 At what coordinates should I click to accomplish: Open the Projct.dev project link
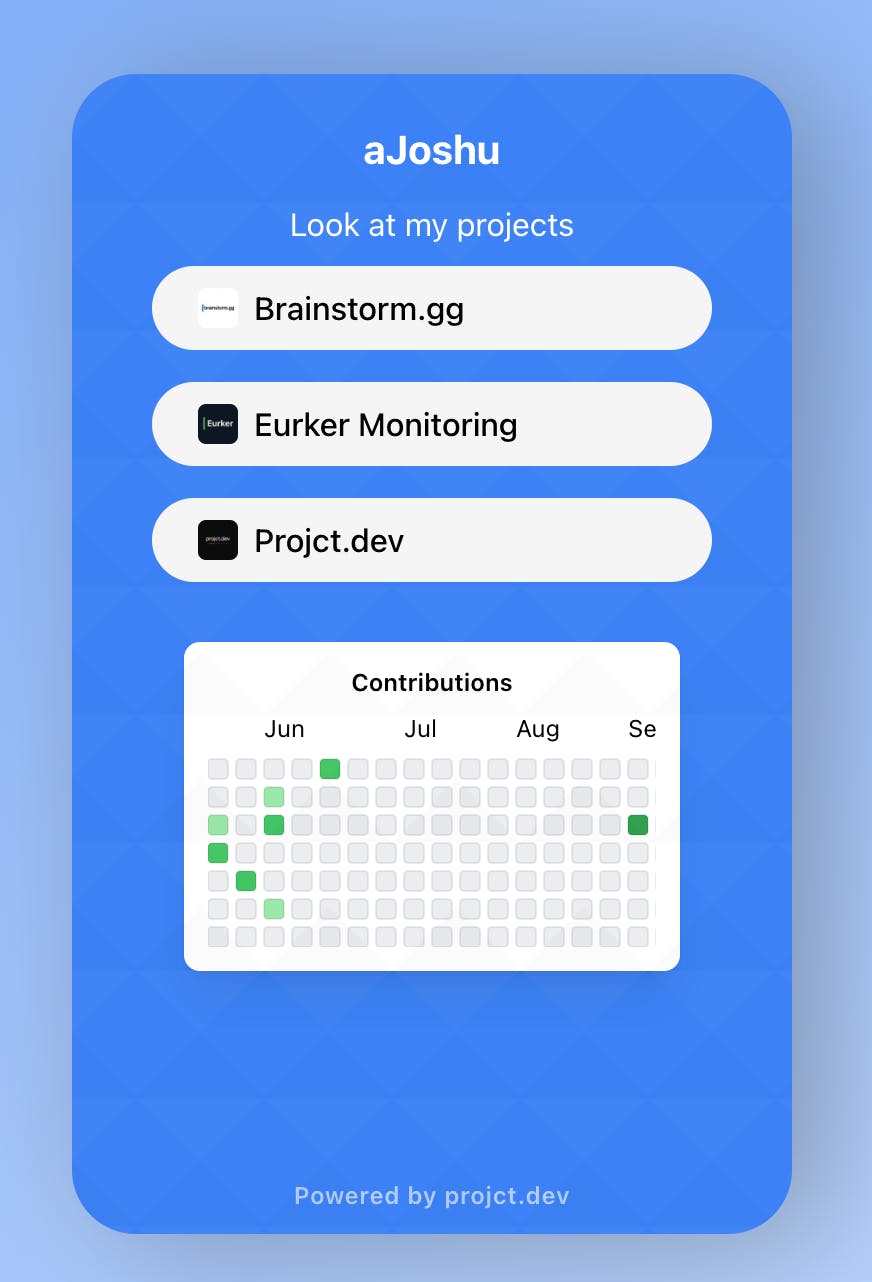(x=431, y=541)
